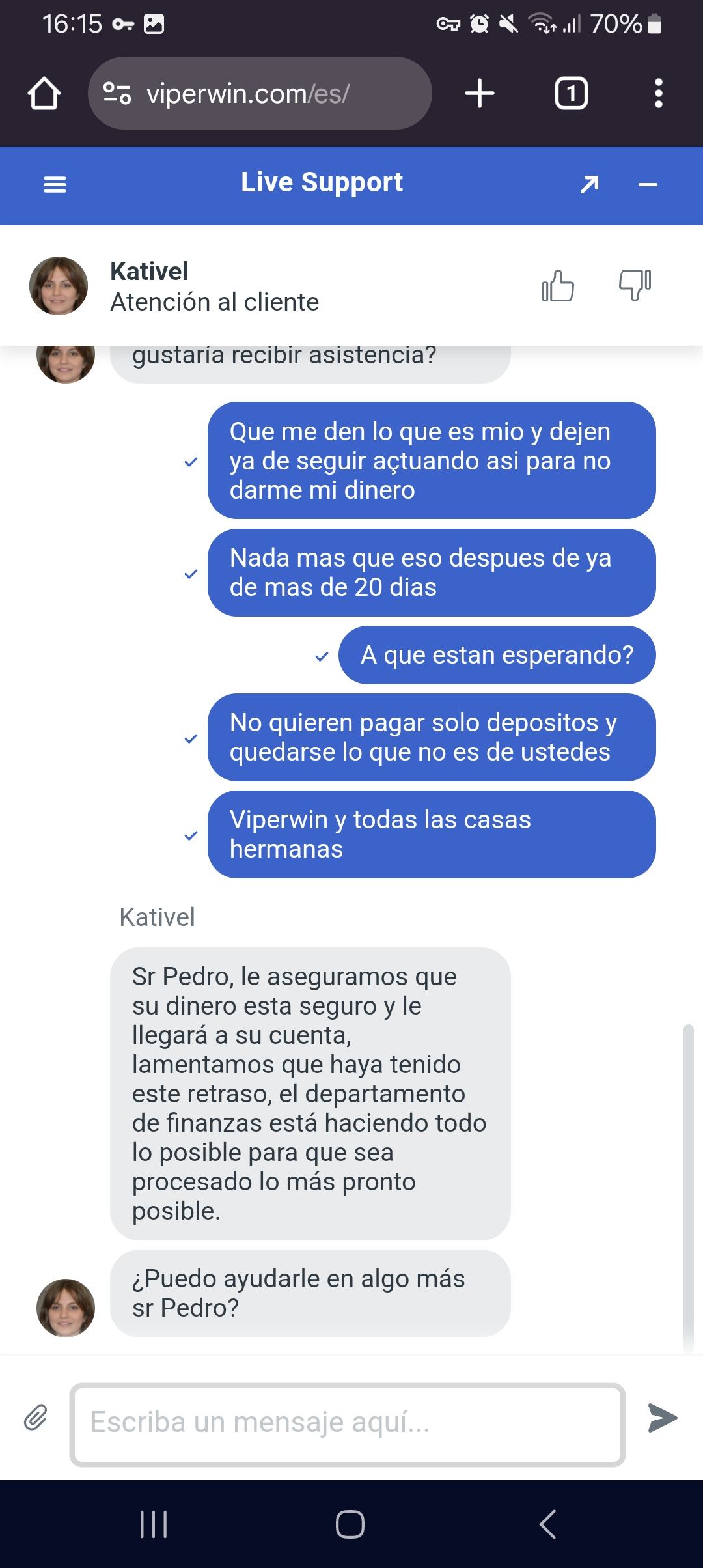Open the Live Support hamburger menu
Screen dimensions: 703x1568
[x=55, y=185]
